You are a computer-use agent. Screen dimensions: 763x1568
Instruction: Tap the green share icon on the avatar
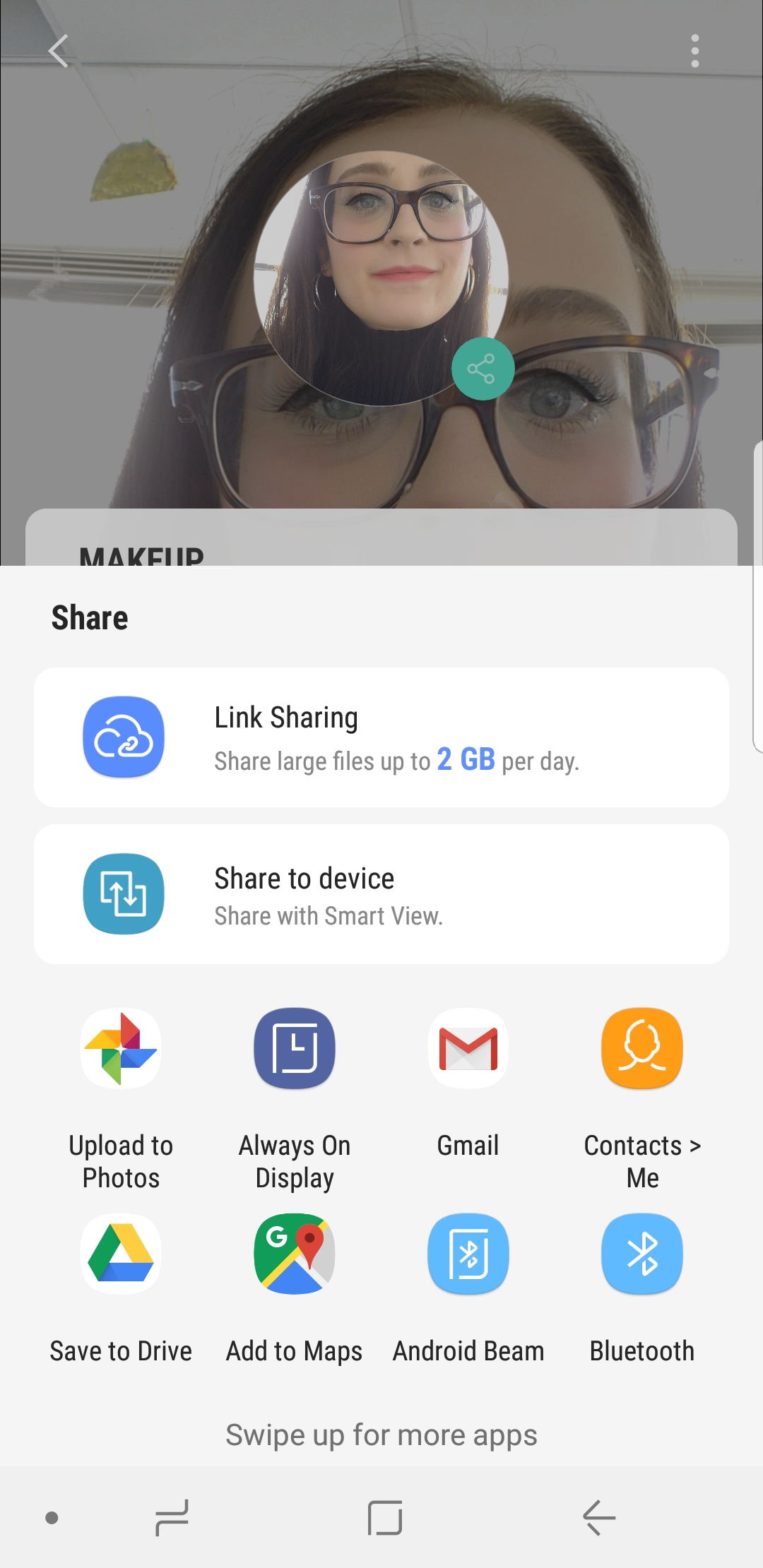[483, 369]
